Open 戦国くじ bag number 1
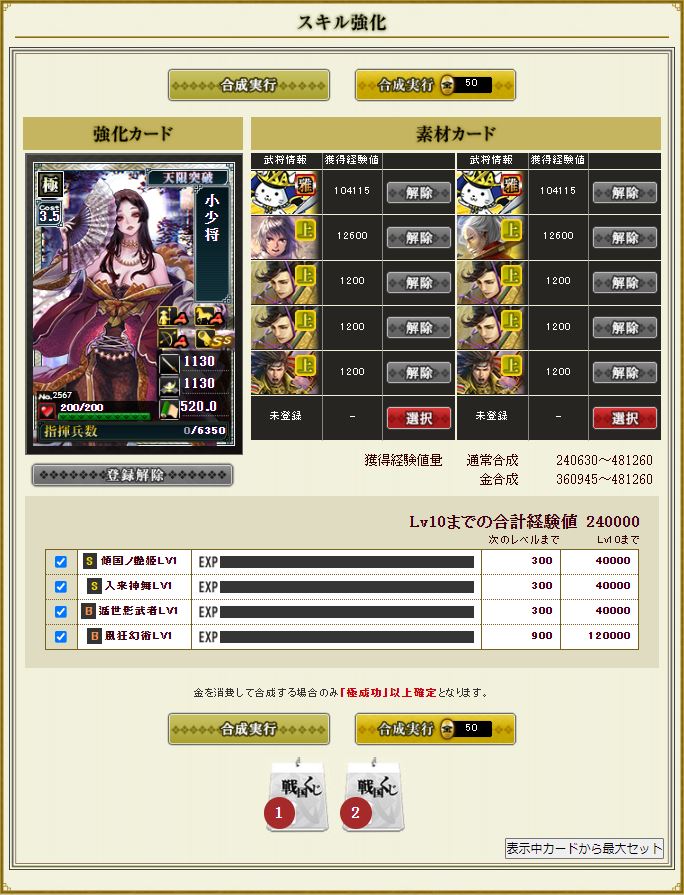Image resolution: width=684 pixels, height=895 pixels. [298, 796]
